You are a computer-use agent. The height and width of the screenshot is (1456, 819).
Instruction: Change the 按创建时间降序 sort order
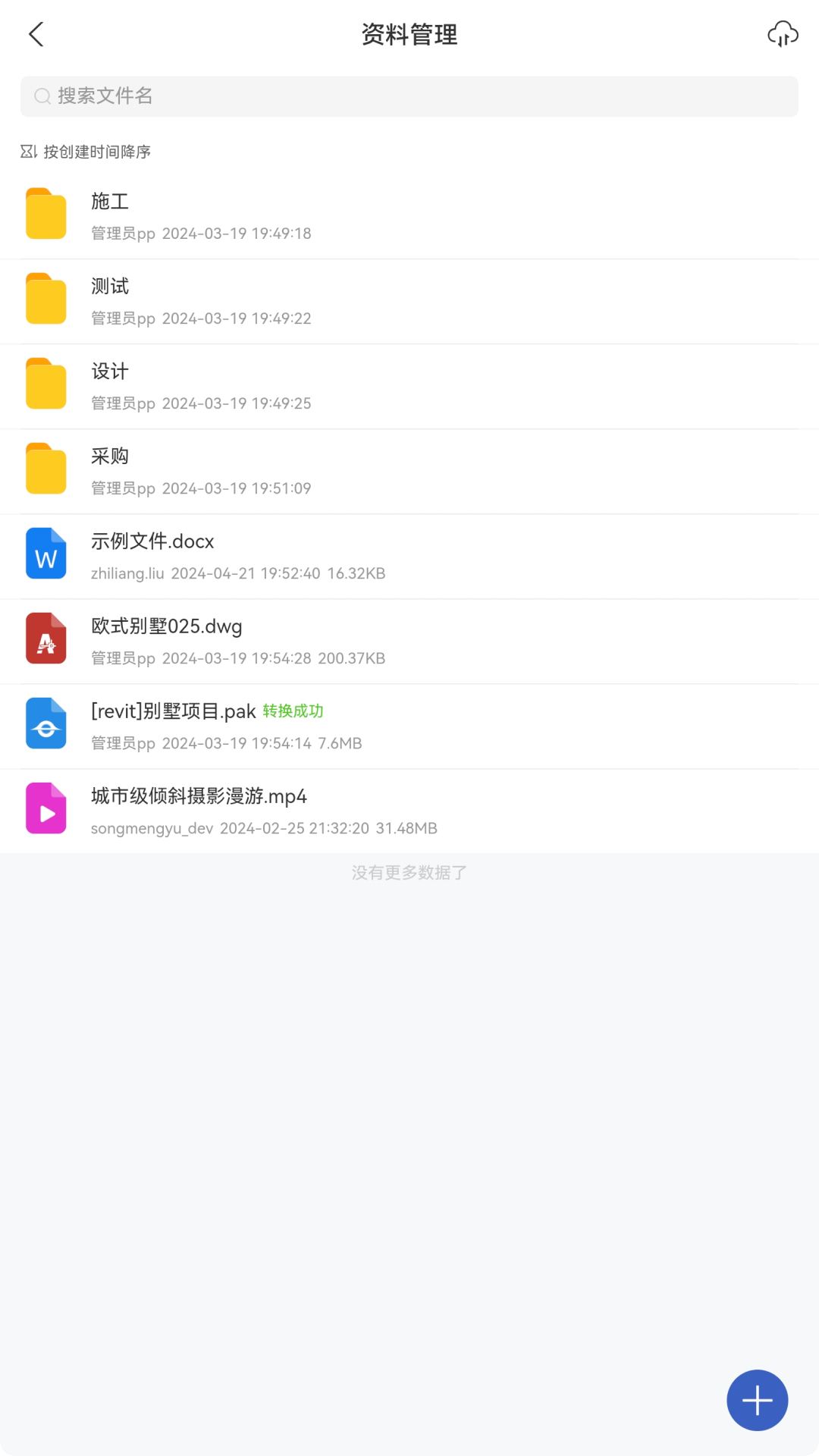(86, 152)
